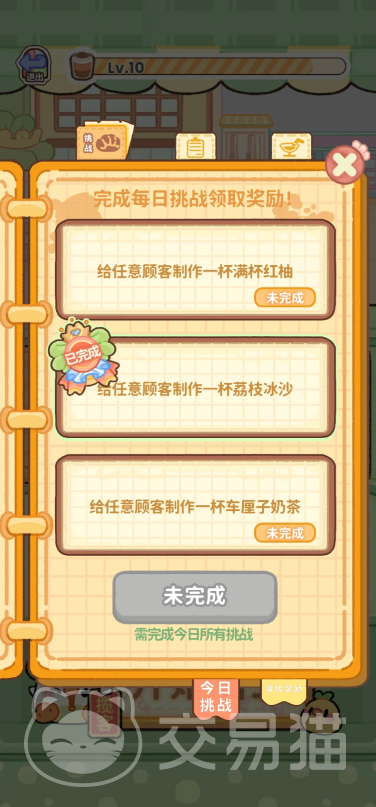Image resolution: width=376 pixels, height=807 pixels.
Task: Open the drink cup notebook tab
Action: pos(292,147)
